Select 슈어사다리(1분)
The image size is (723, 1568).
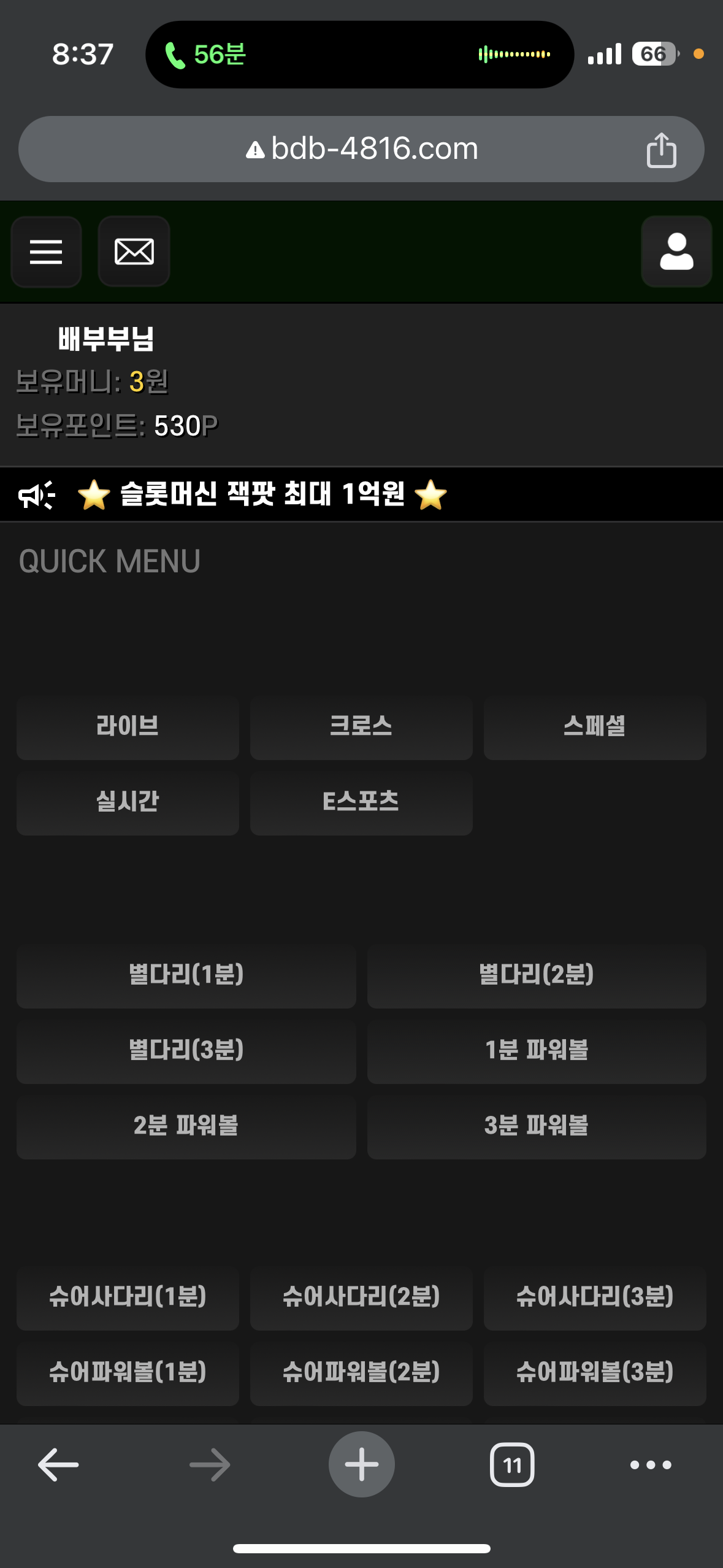[x=128, y=1297]
